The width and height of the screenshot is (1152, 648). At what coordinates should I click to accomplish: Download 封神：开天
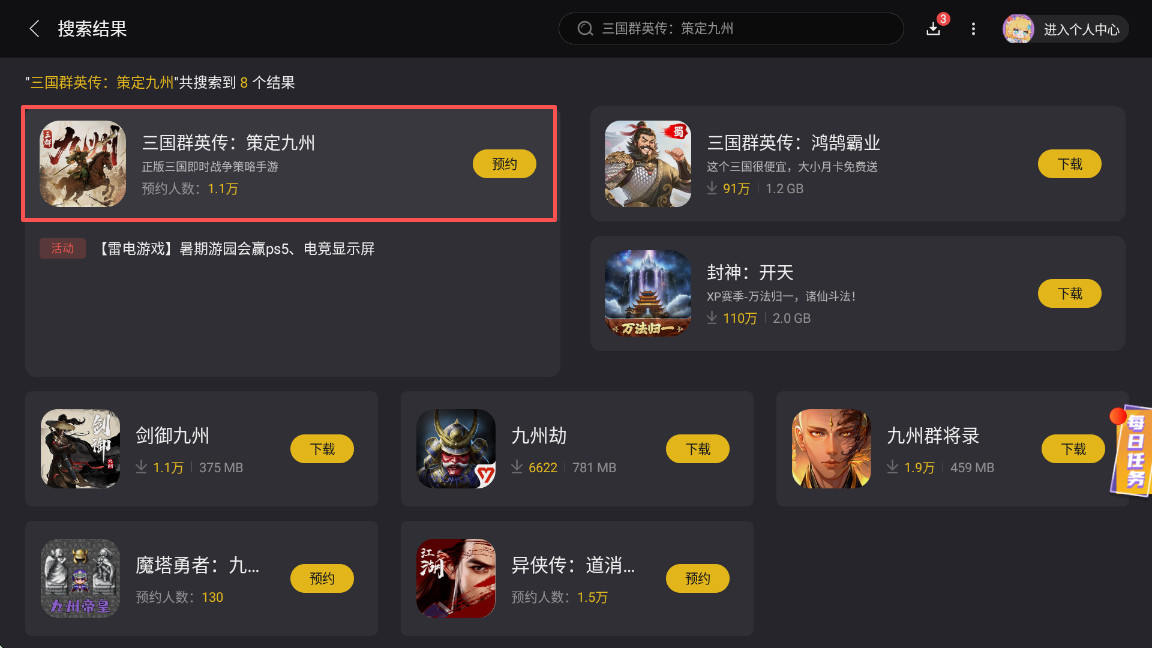pos(1069,293)
